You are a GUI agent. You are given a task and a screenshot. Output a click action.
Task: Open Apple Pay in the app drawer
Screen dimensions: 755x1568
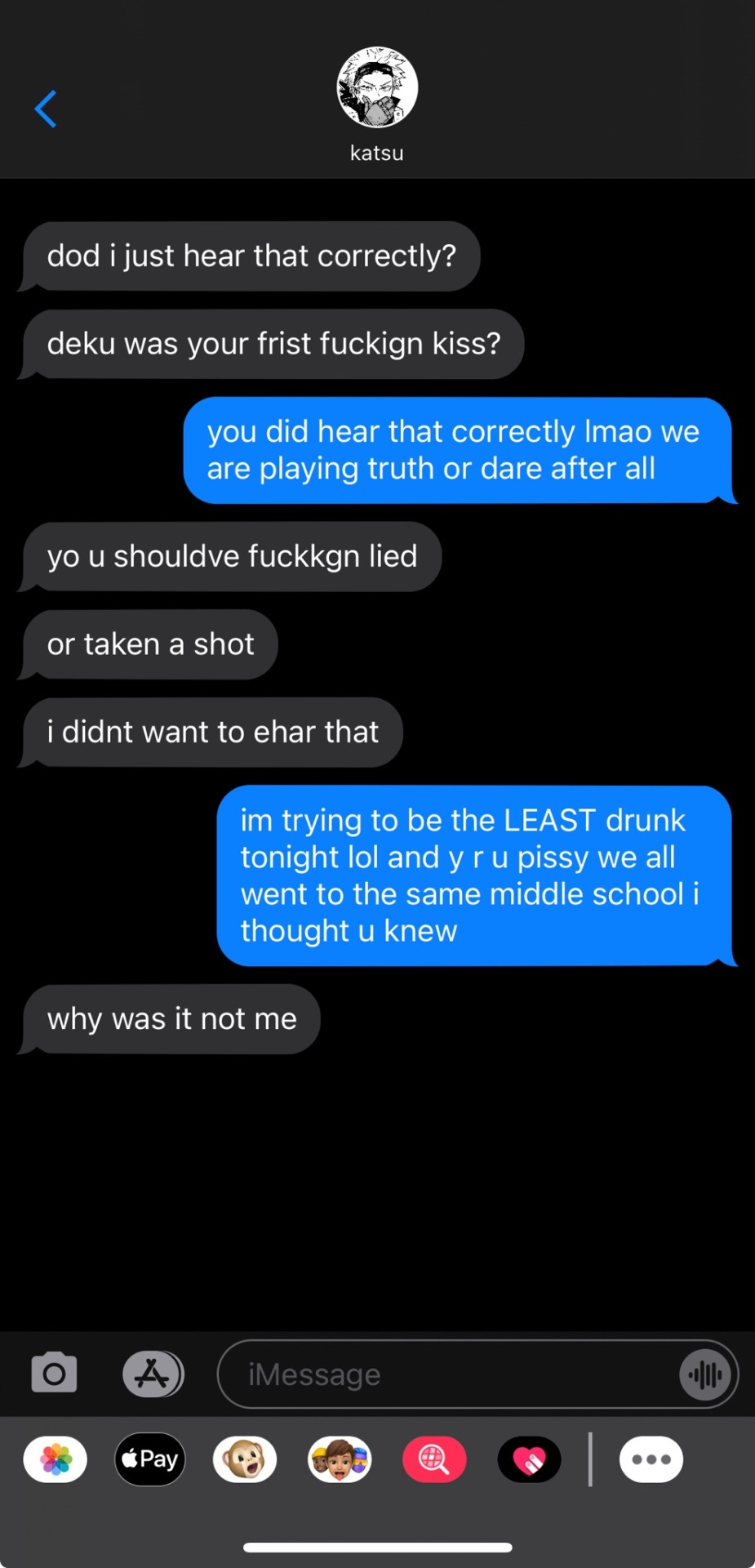pos(150,1459)
